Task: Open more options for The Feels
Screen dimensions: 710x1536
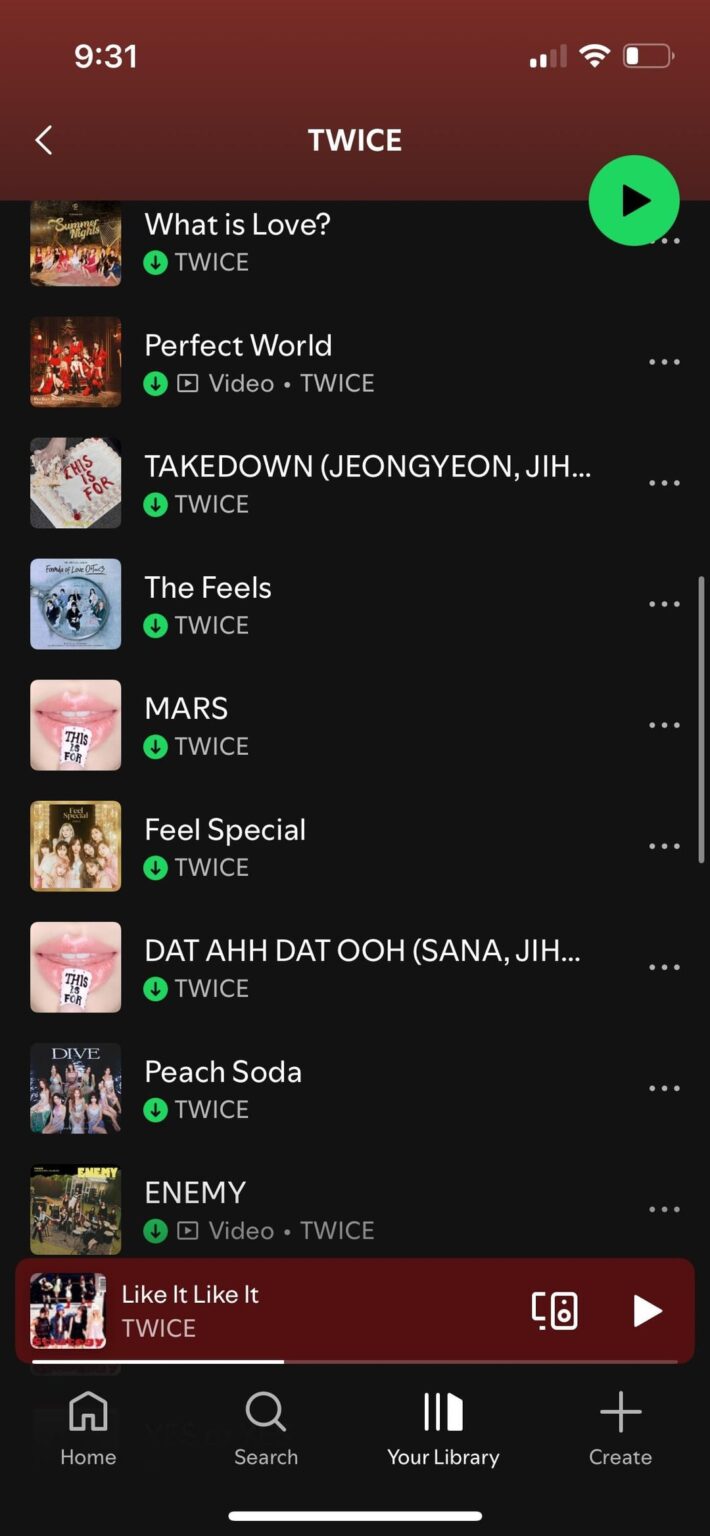Action: pyautogui.click(x=664, y=604)
